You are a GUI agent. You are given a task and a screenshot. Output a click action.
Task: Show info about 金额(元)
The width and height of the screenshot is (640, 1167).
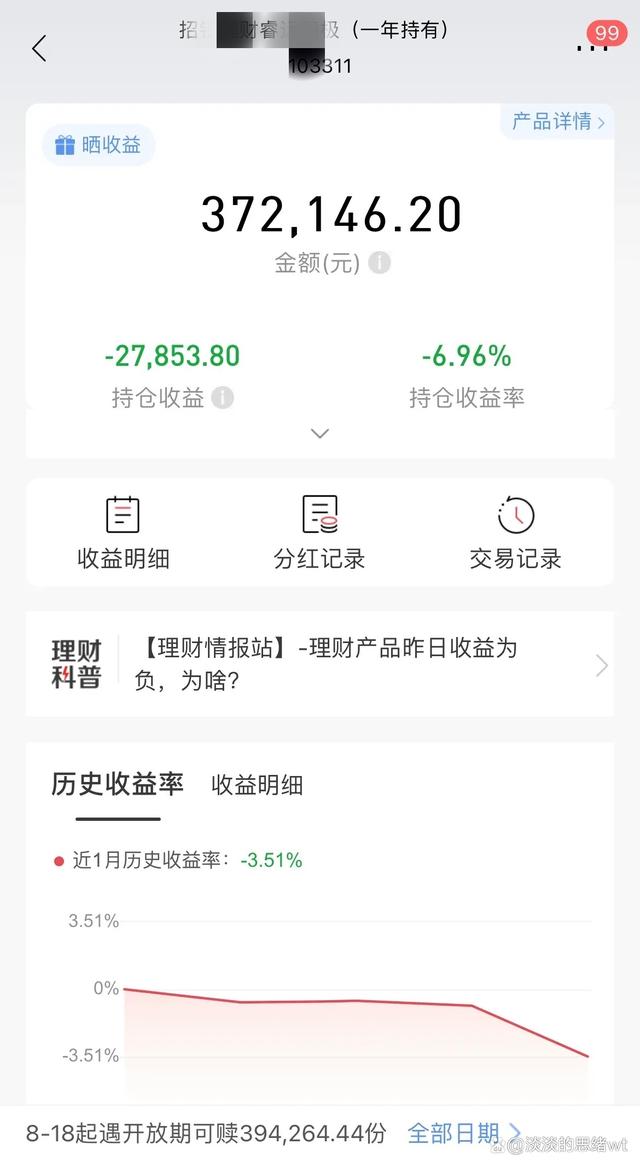pyautogui.click(x=379, y=263)
